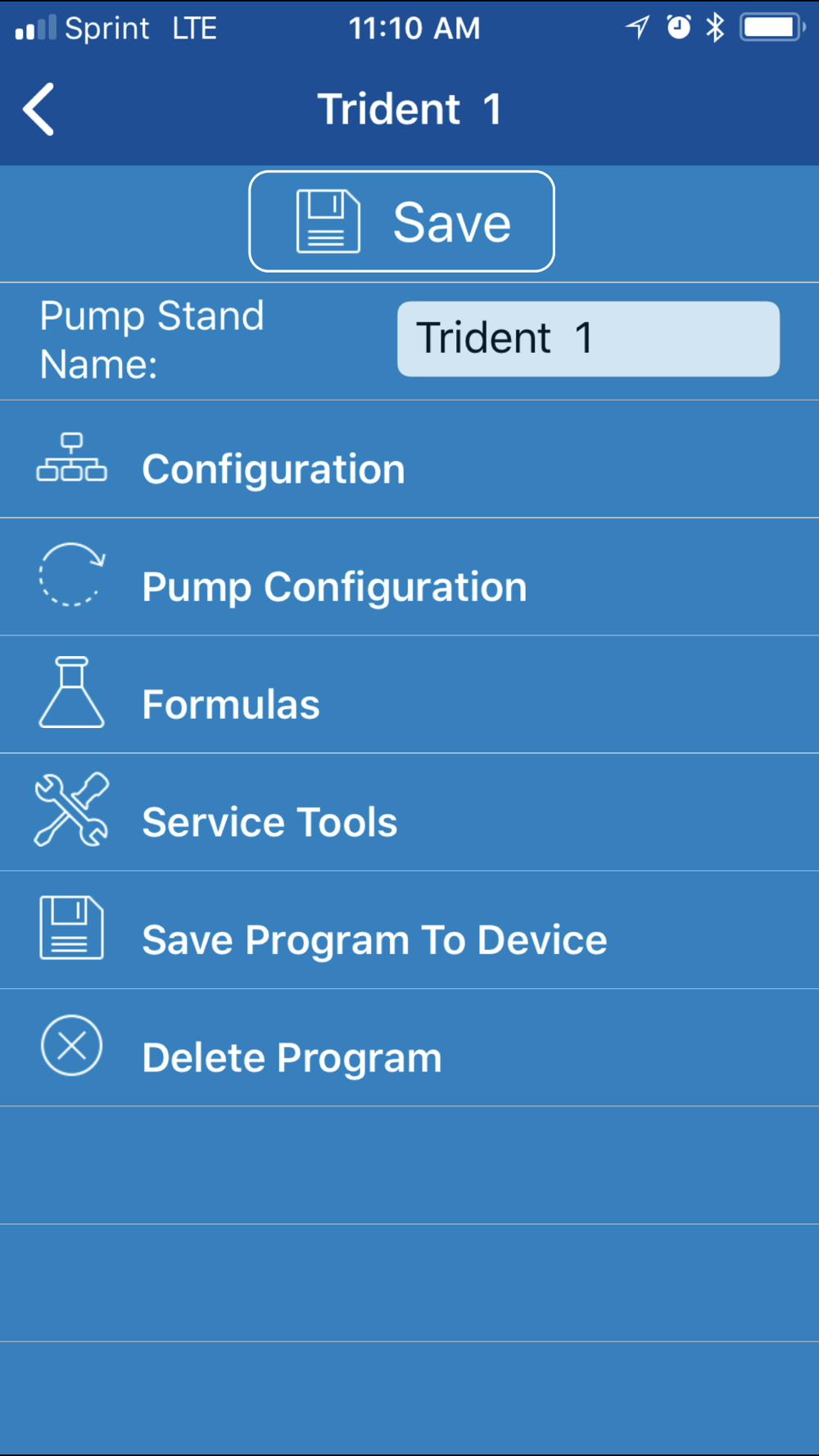
Task: Choose Delete Program
Action: point(409,1048)
